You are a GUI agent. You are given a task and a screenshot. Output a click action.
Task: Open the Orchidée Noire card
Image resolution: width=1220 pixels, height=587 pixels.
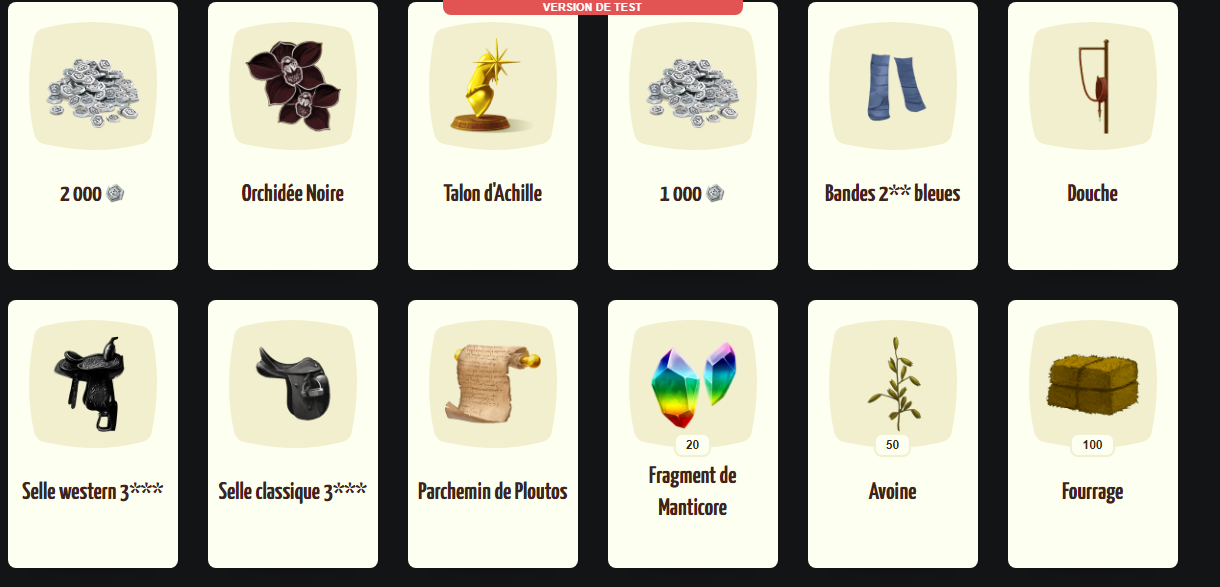(x=293, y=136)
